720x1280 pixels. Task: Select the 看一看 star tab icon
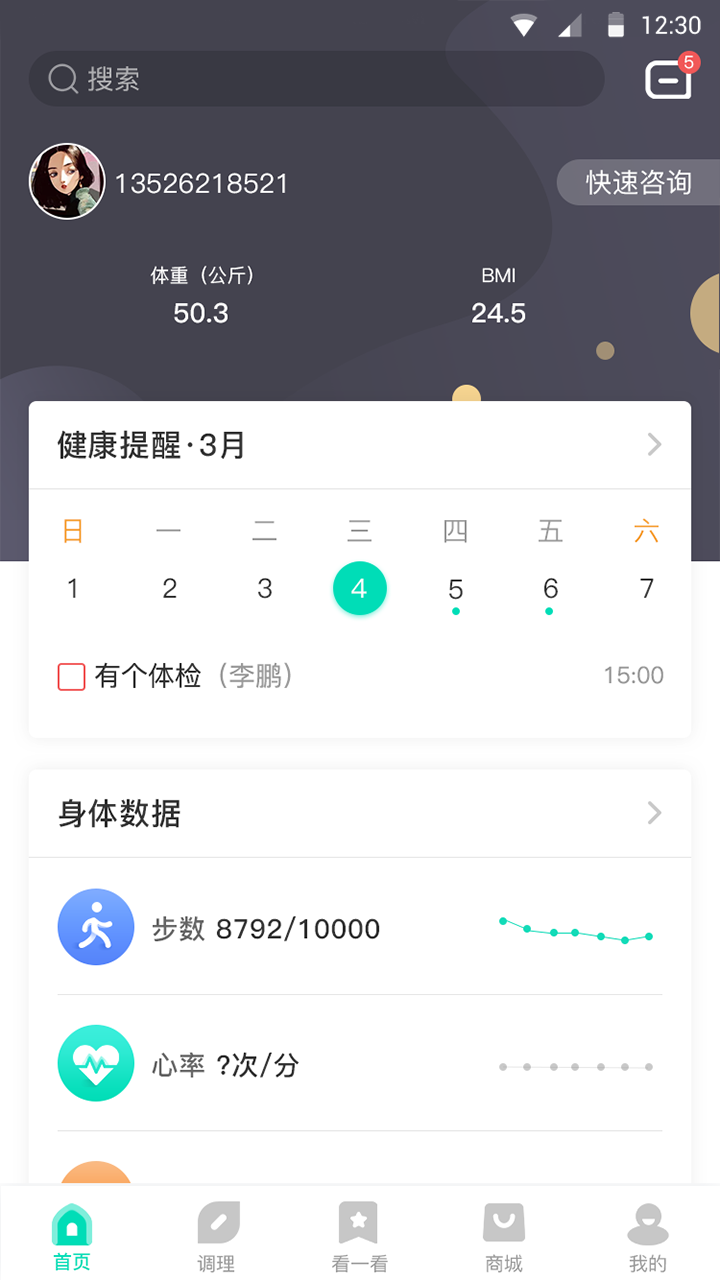pos(359,1220)
